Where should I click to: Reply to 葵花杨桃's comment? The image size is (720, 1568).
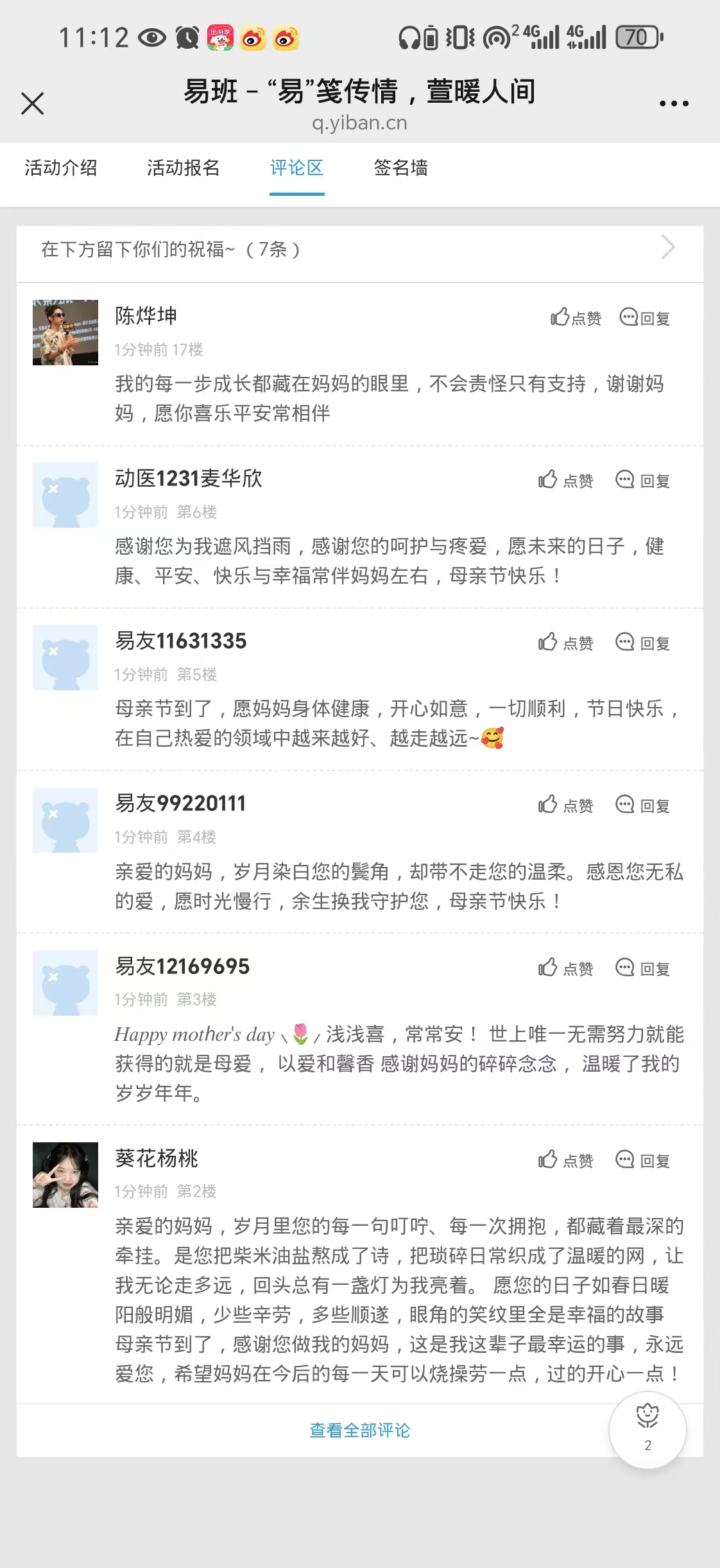[x=643, y=1160]
